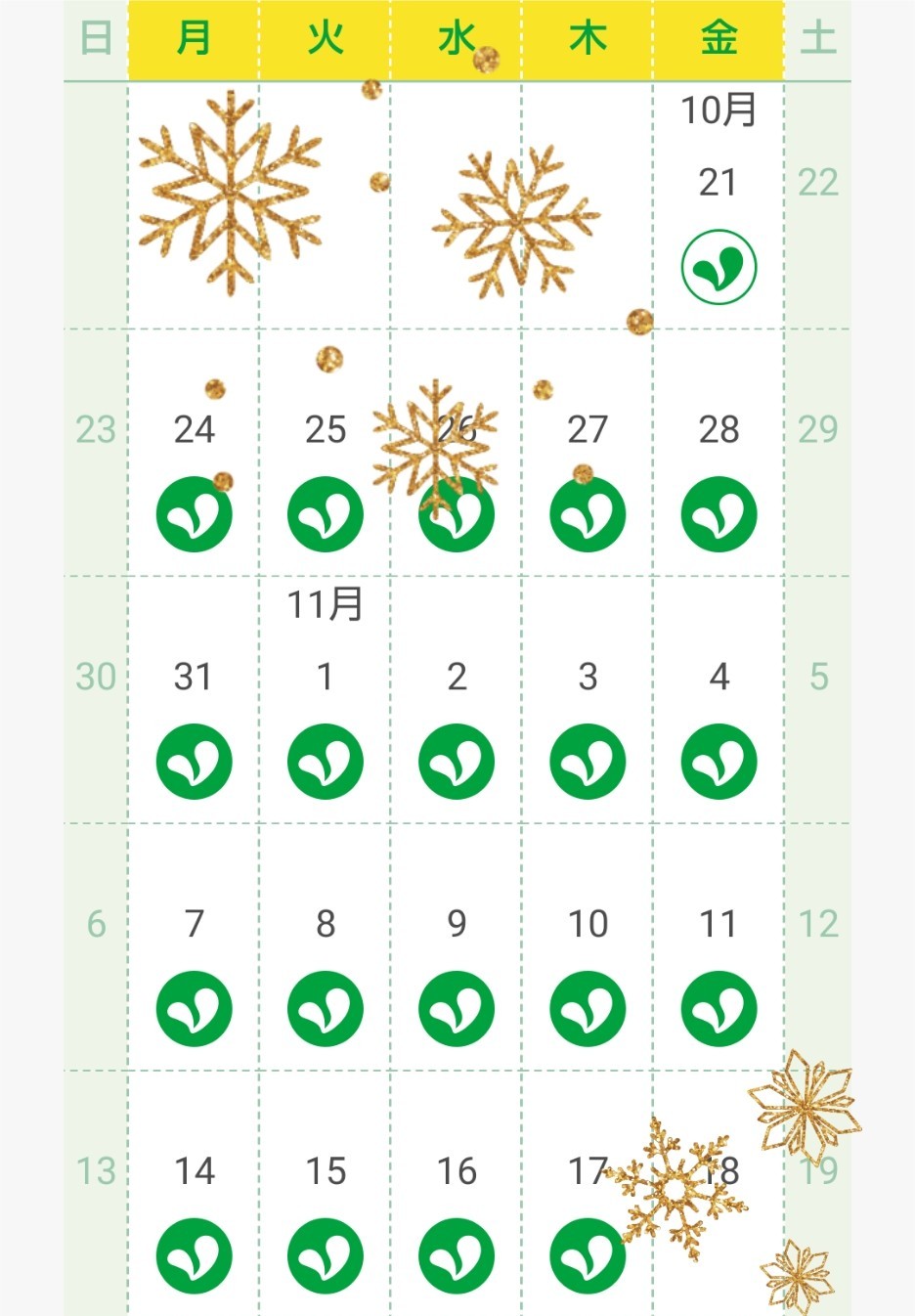The height and width of the screenshot is (1316, 915).
Task: Open the entry for October 31
Action: 194,700
